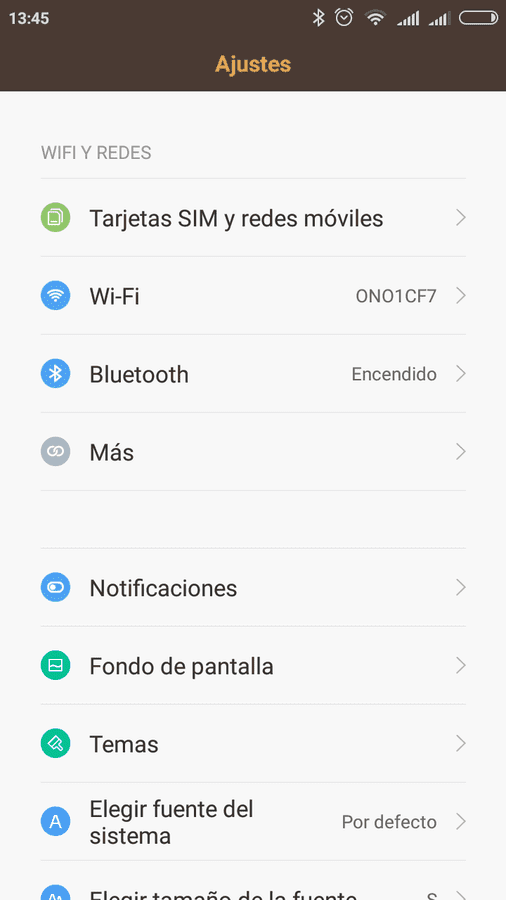Viewport: 506px width, 900px height.
Task: Open Fondo de pantalla
Action: (x=253, y=665)
